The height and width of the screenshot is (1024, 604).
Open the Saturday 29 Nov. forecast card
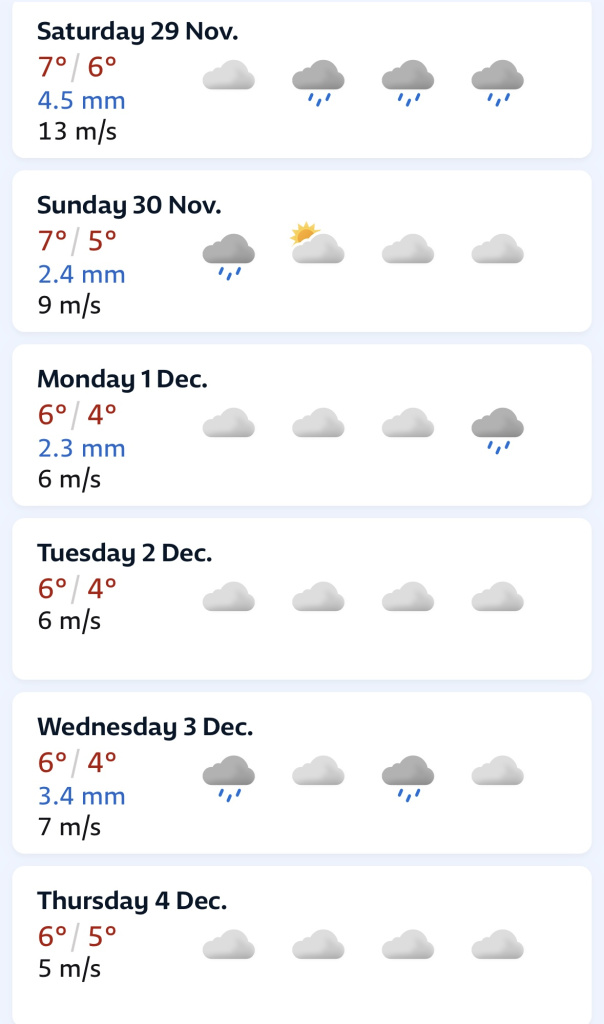302,80
